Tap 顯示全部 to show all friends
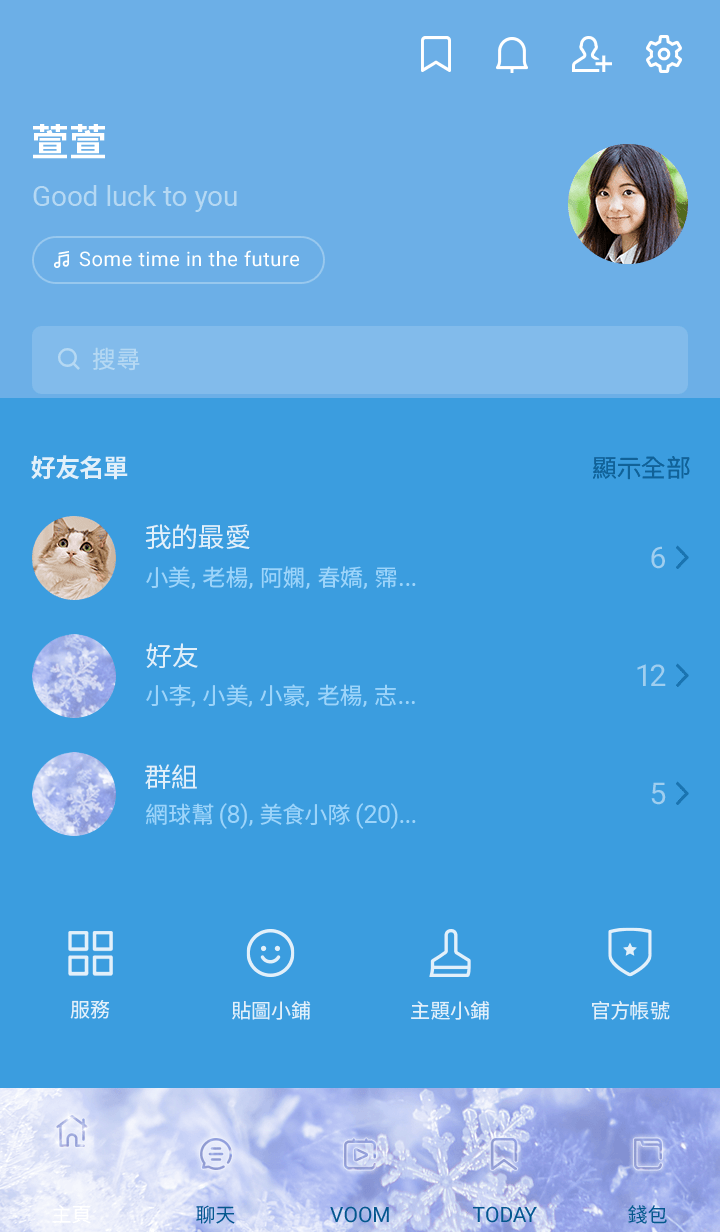The height and width of the screenshot is (1232, 720). 641,468
